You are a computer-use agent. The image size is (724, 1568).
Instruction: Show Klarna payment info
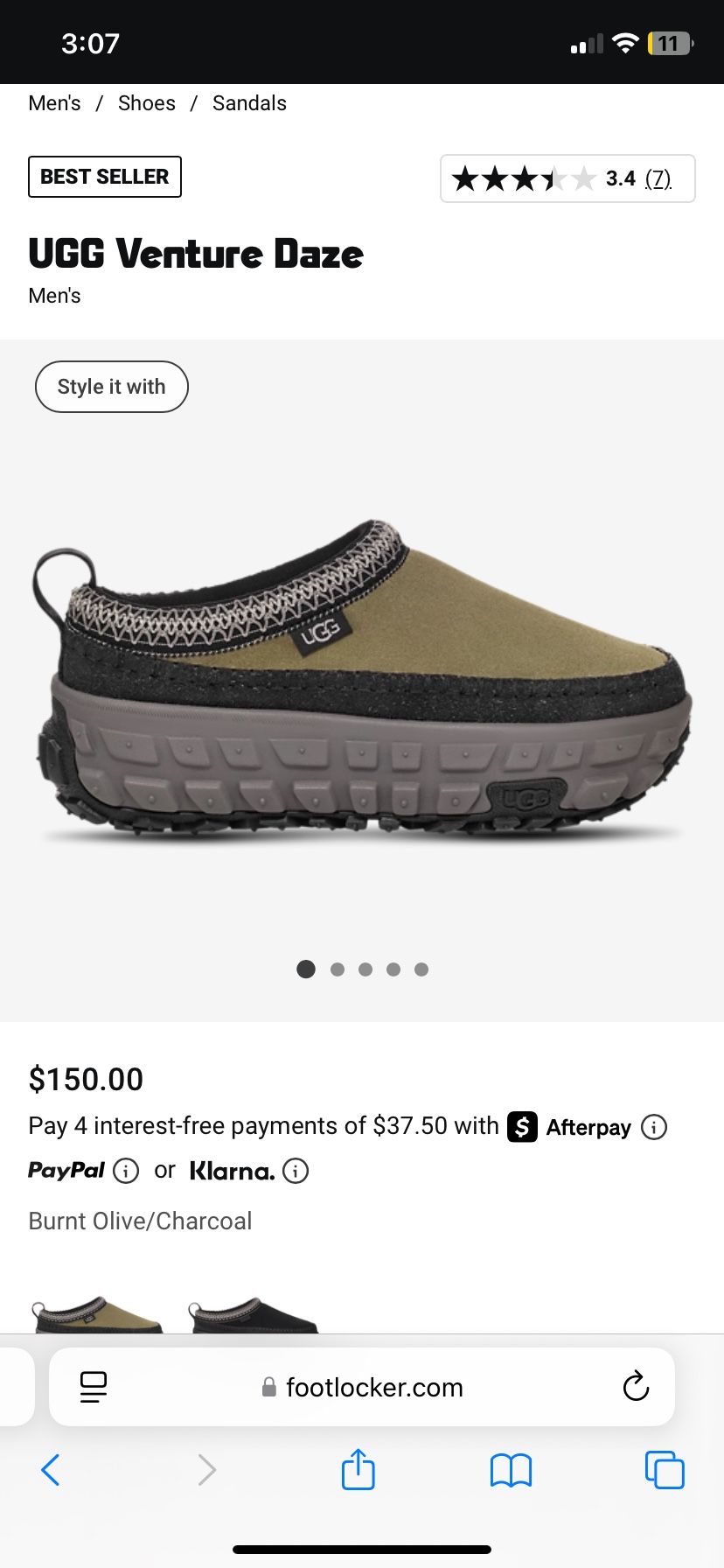296,1171
